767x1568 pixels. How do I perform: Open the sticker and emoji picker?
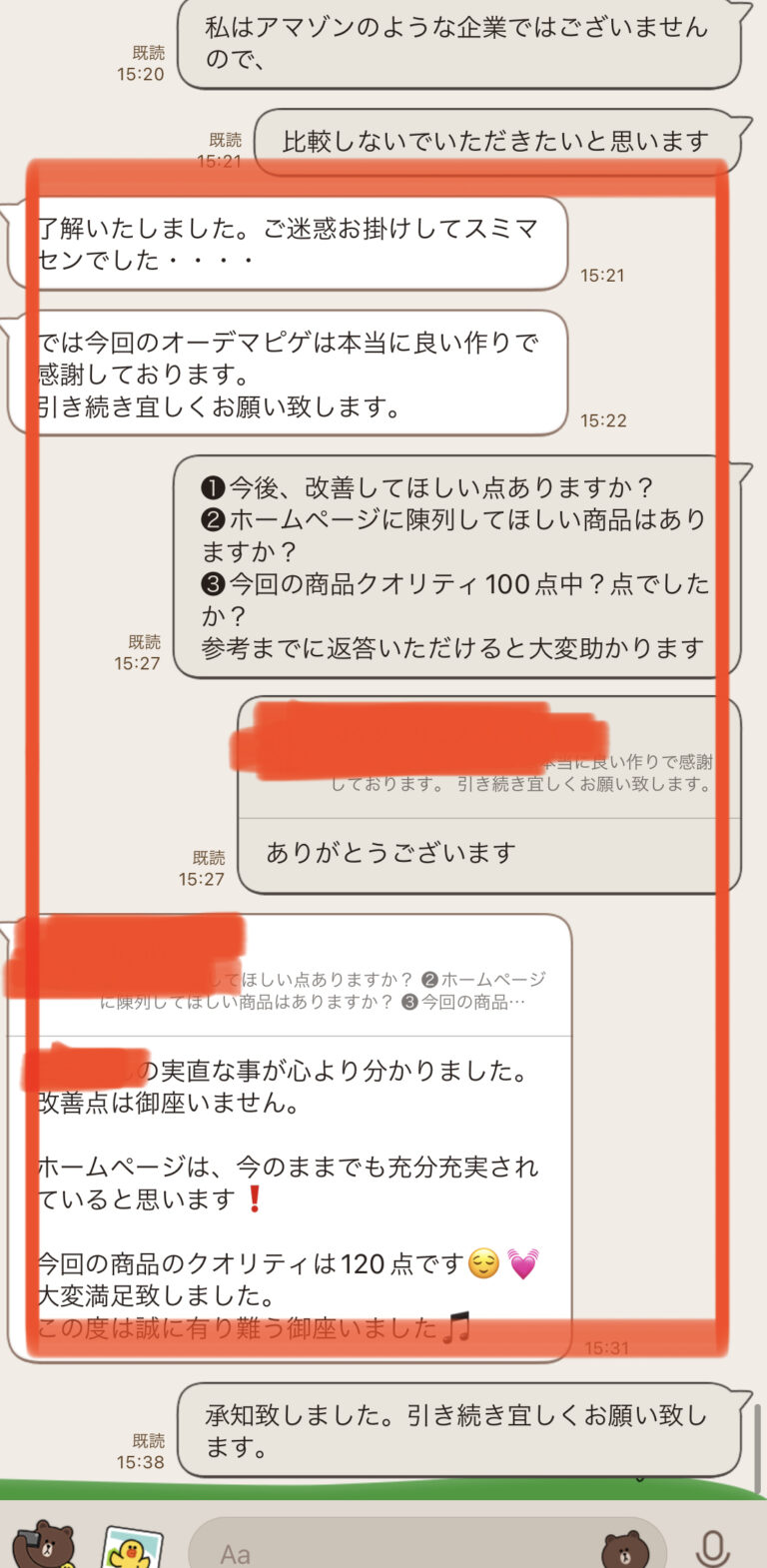pos(625,1550)
